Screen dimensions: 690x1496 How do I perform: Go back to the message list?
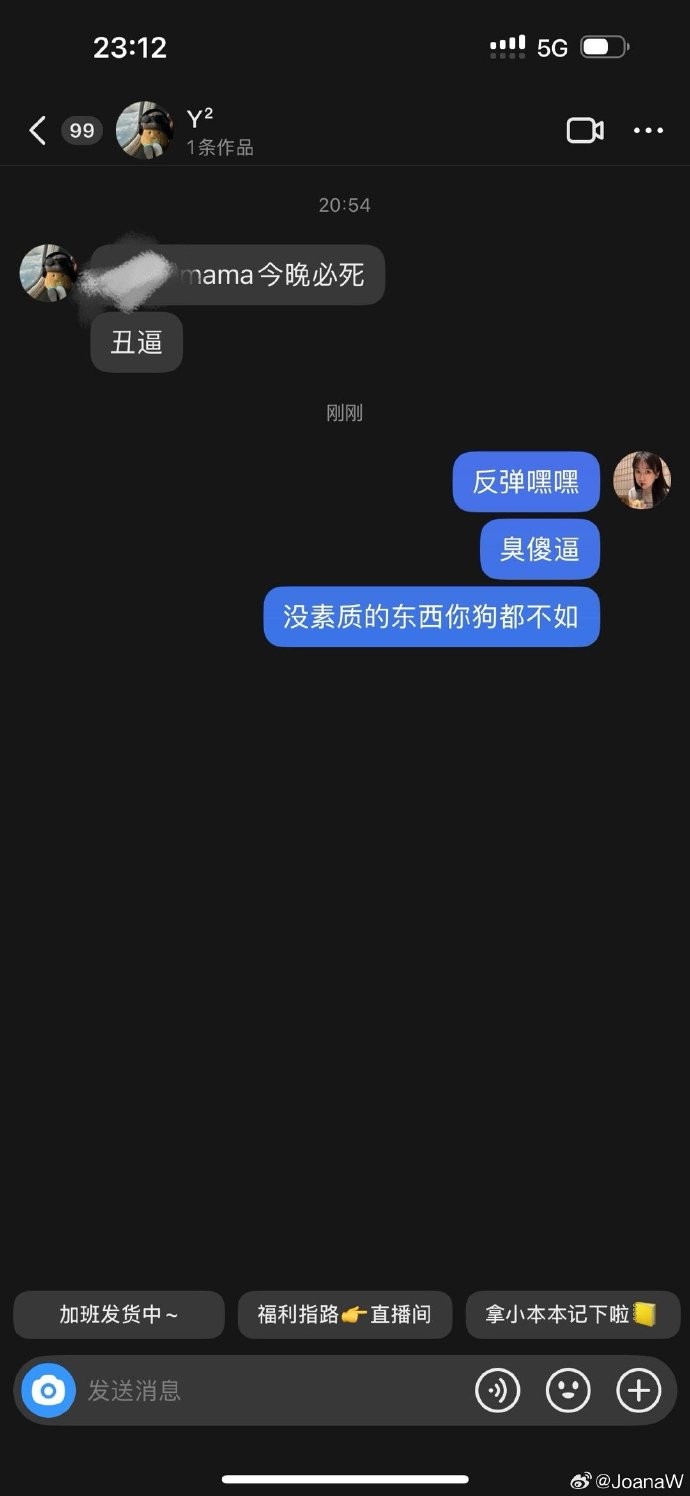[38, 131]
